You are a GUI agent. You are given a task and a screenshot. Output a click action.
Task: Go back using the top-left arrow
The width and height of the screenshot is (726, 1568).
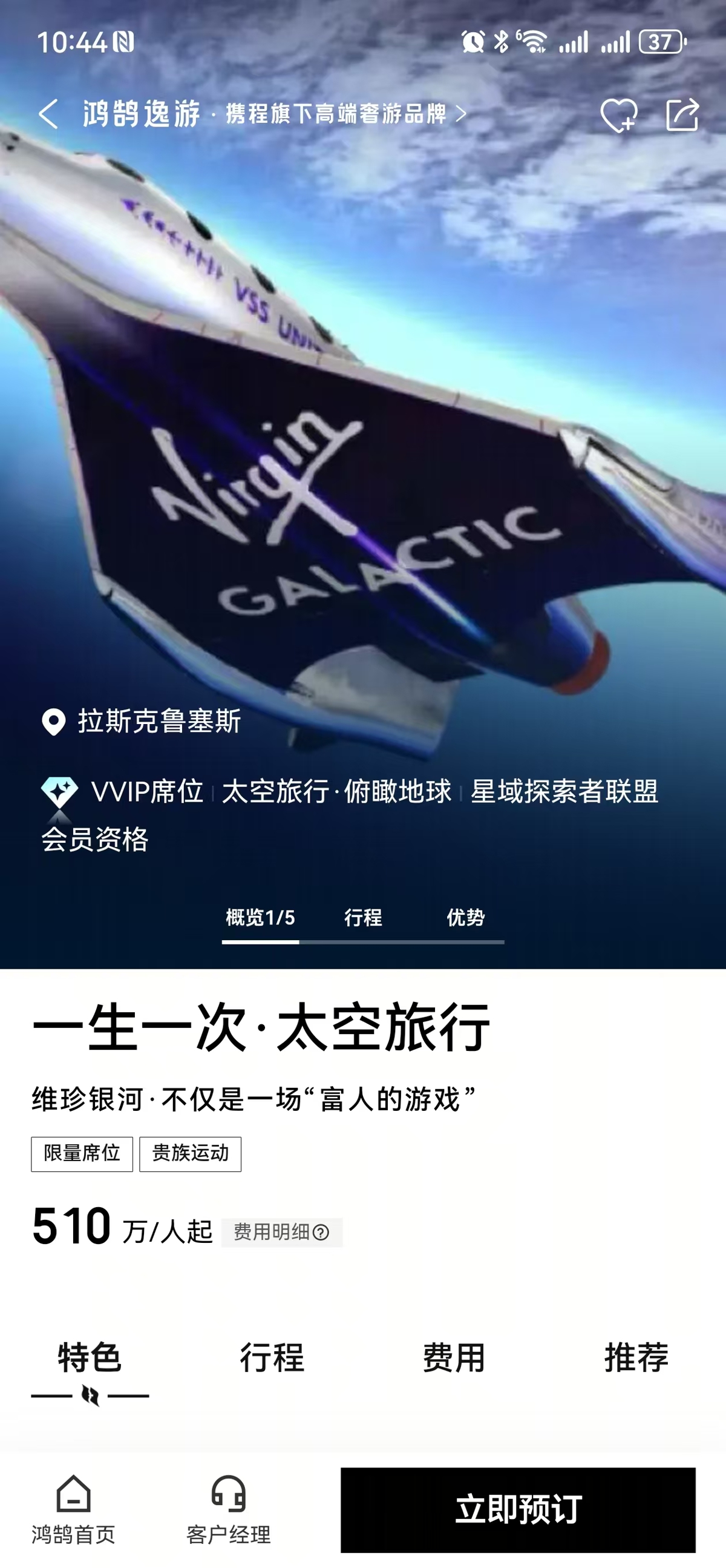point(48,114)
